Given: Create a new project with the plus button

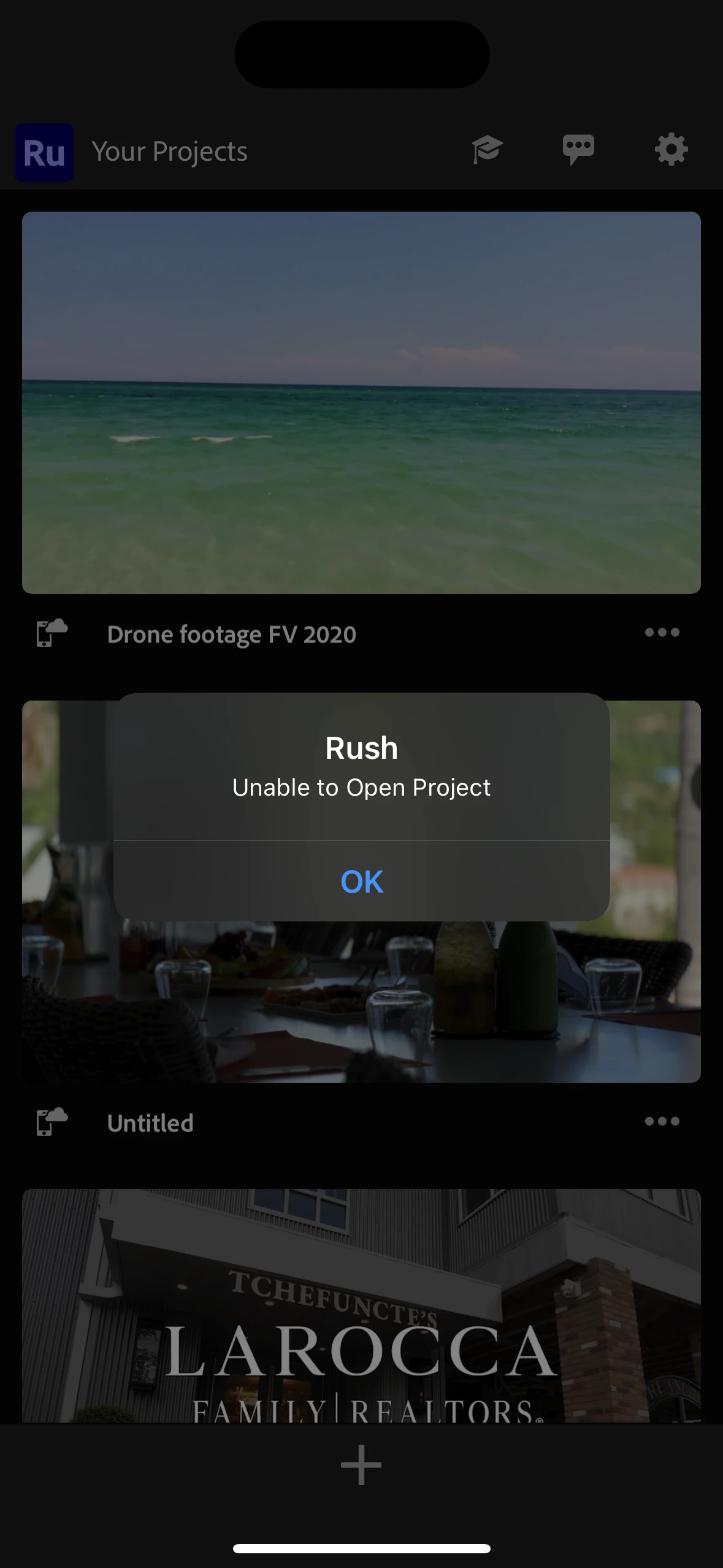Looking at the screenshot, I should pyautogui.click(x=361, y=1465).
